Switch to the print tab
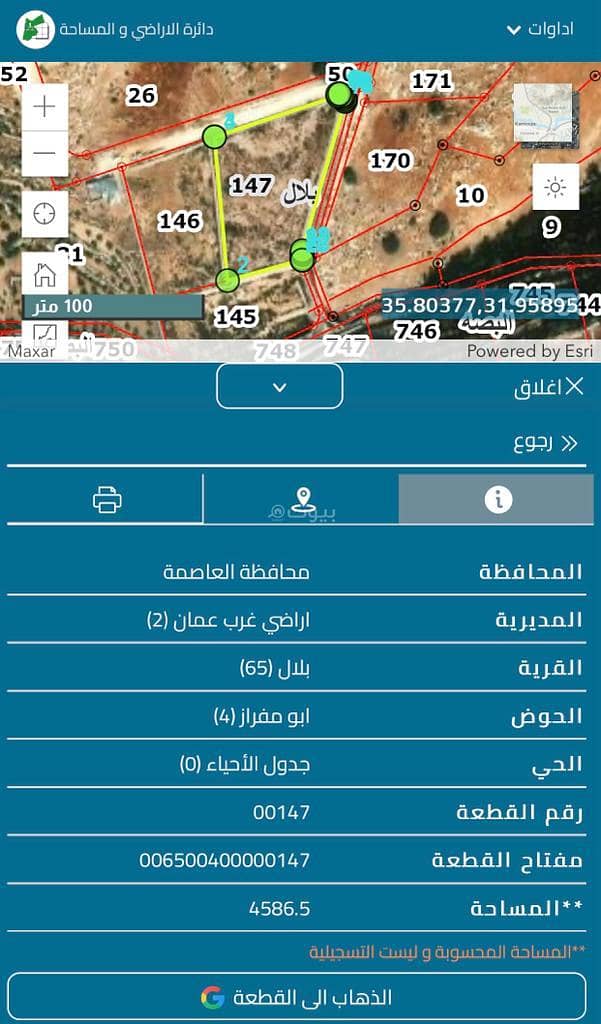Image resolution: width=601 pixels, height=1024 pixels. pos(106,499)
